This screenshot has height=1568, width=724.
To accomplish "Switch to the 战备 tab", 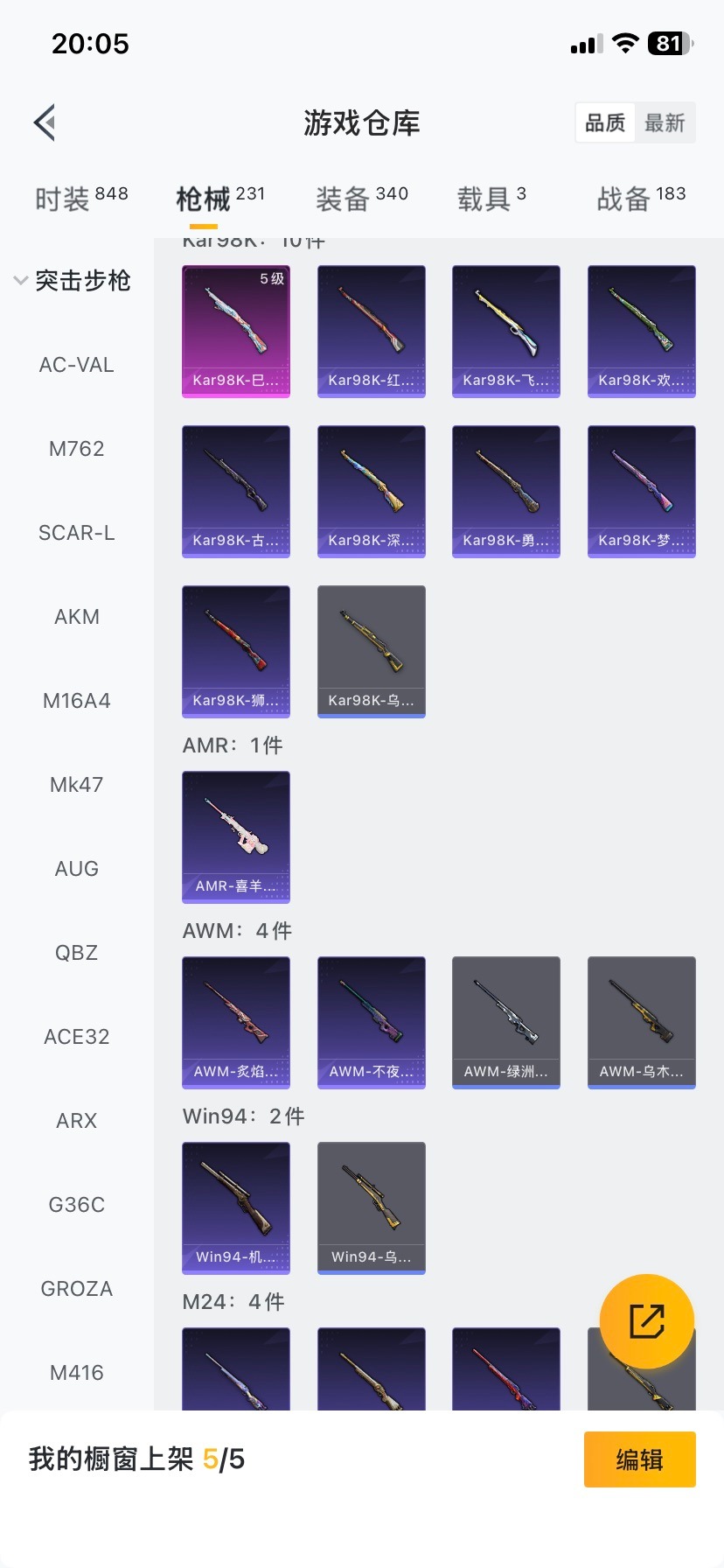I will point(641,199).
